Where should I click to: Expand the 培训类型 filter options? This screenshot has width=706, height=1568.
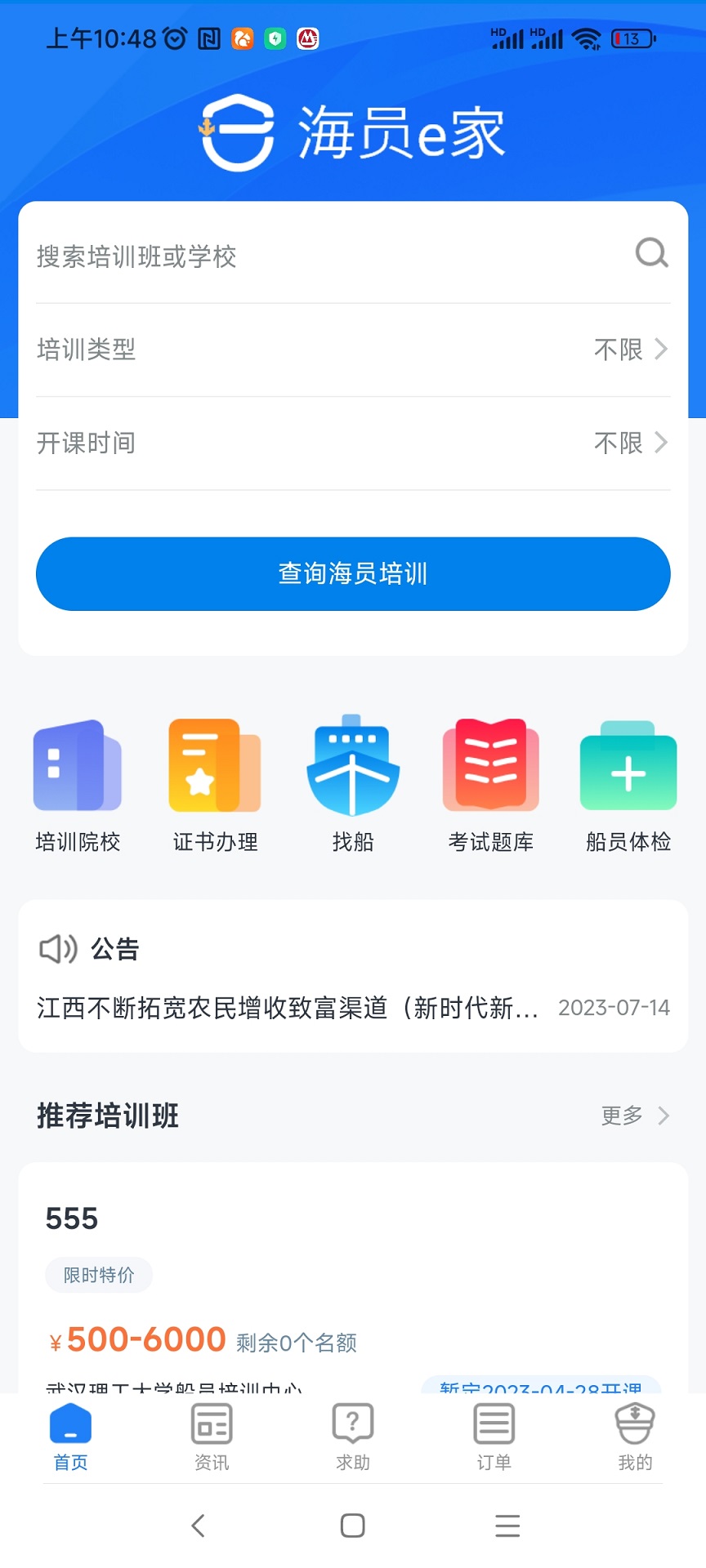tap(352, 350)
